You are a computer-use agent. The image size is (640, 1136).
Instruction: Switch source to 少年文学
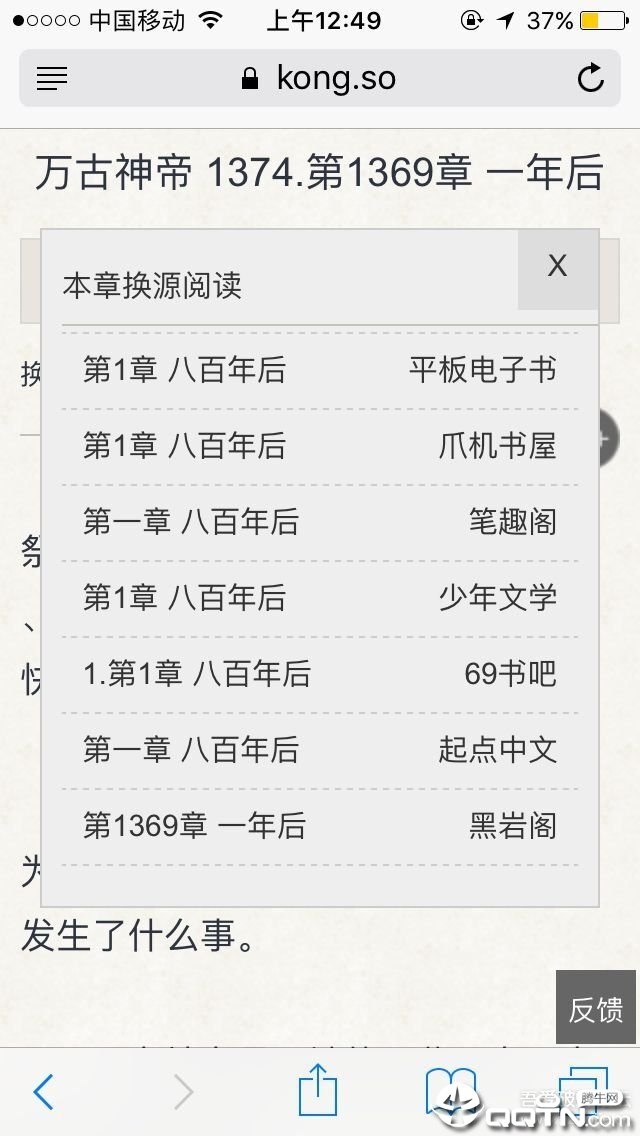(x=320, y=598)
